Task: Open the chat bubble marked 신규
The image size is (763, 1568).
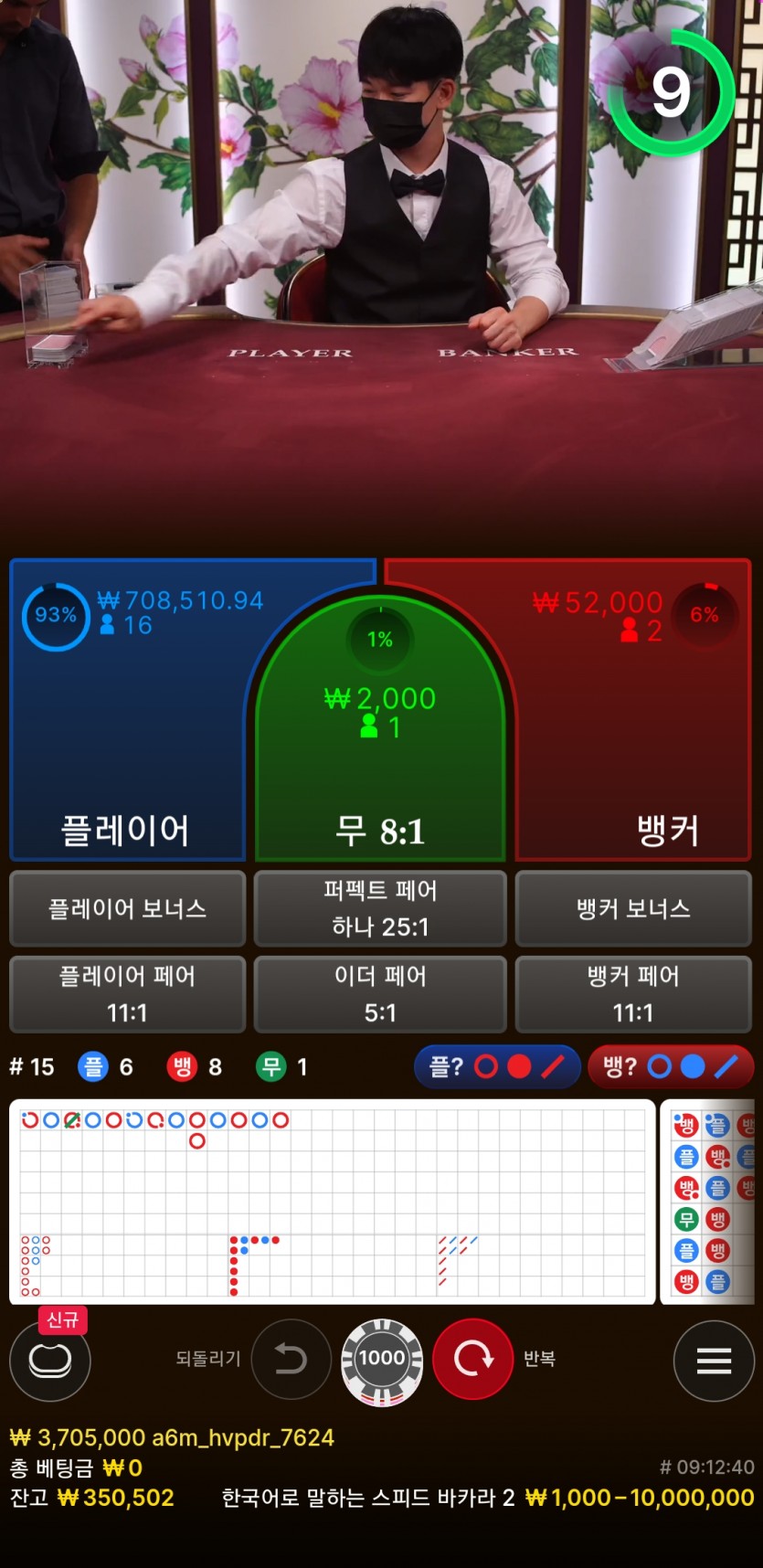Action: tap(50, 1361)
